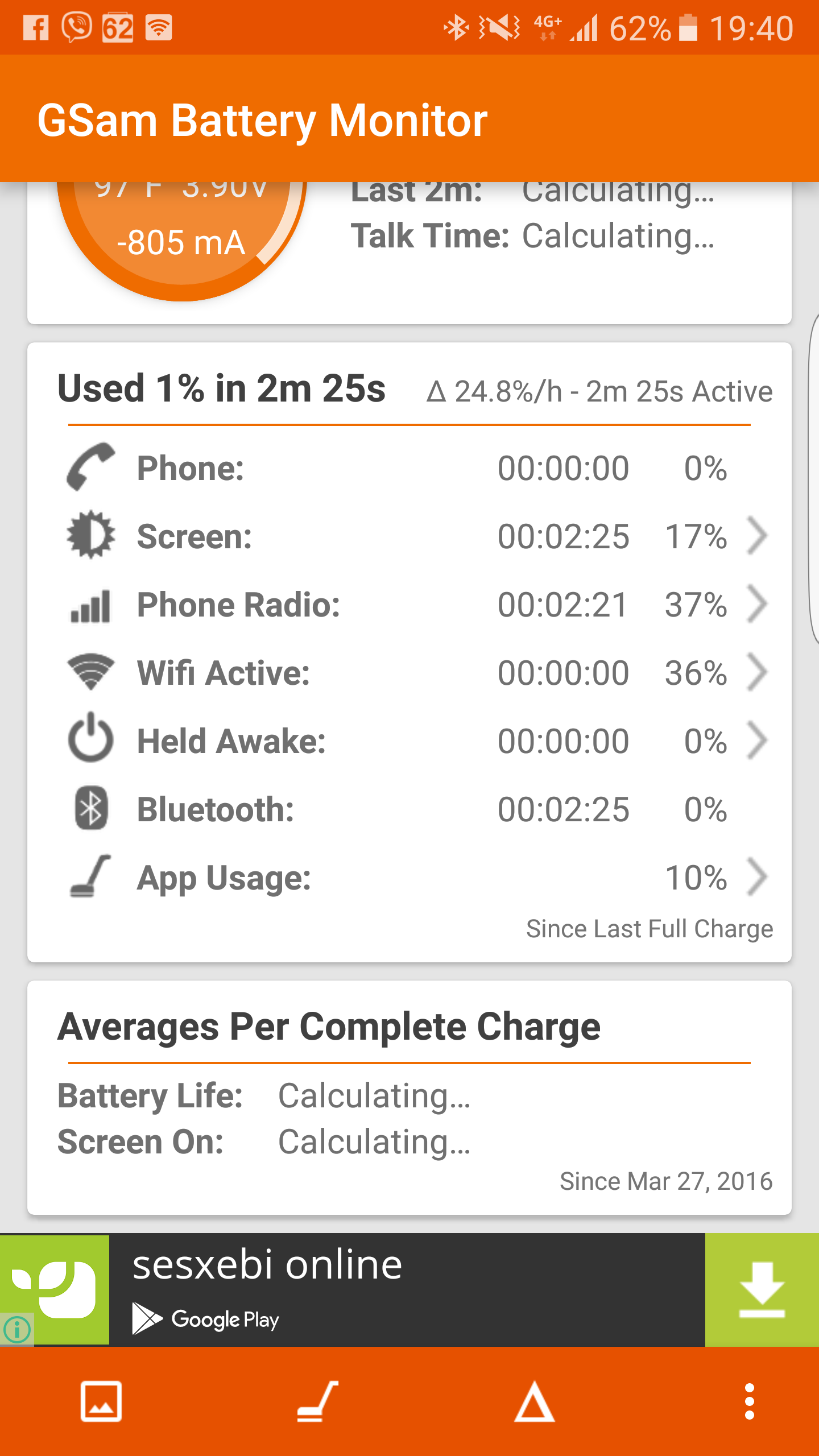Tap the ad info icon
819x1456 pixels.
click(x=17, y=1330)
